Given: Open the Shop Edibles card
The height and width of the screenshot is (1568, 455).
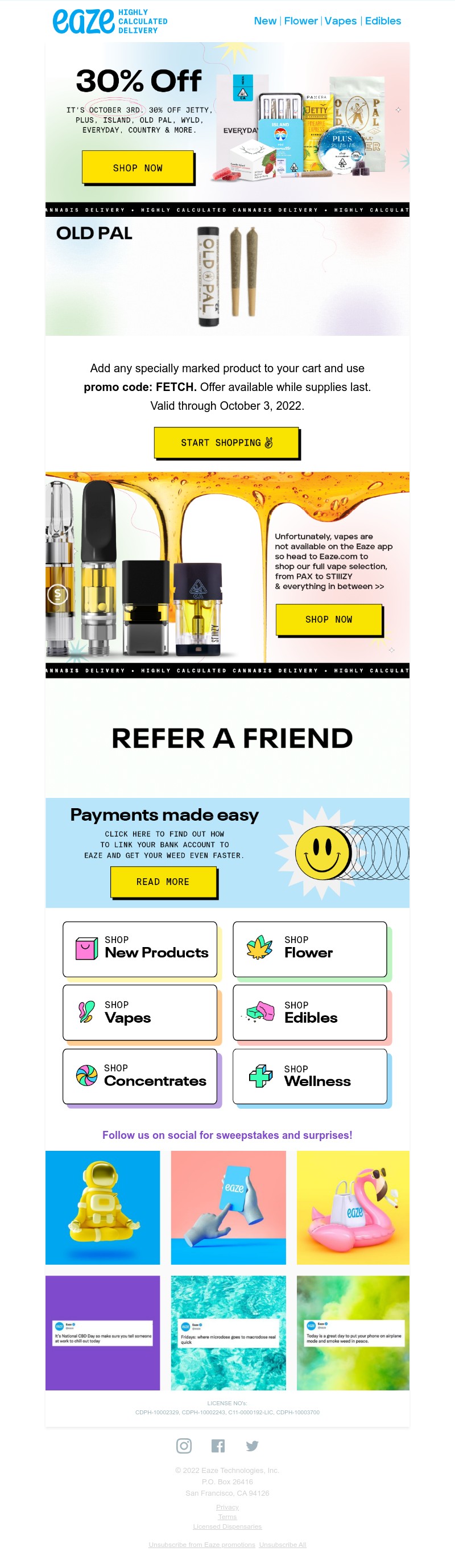Looking at the screenshot, I should point(309,1013).
